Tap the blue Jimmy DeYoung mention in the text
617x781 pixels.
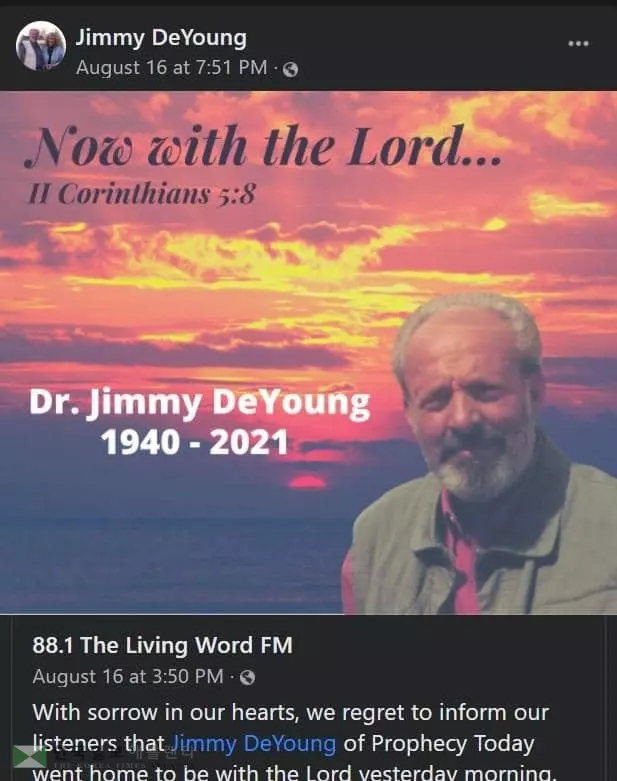coord(254,743)
